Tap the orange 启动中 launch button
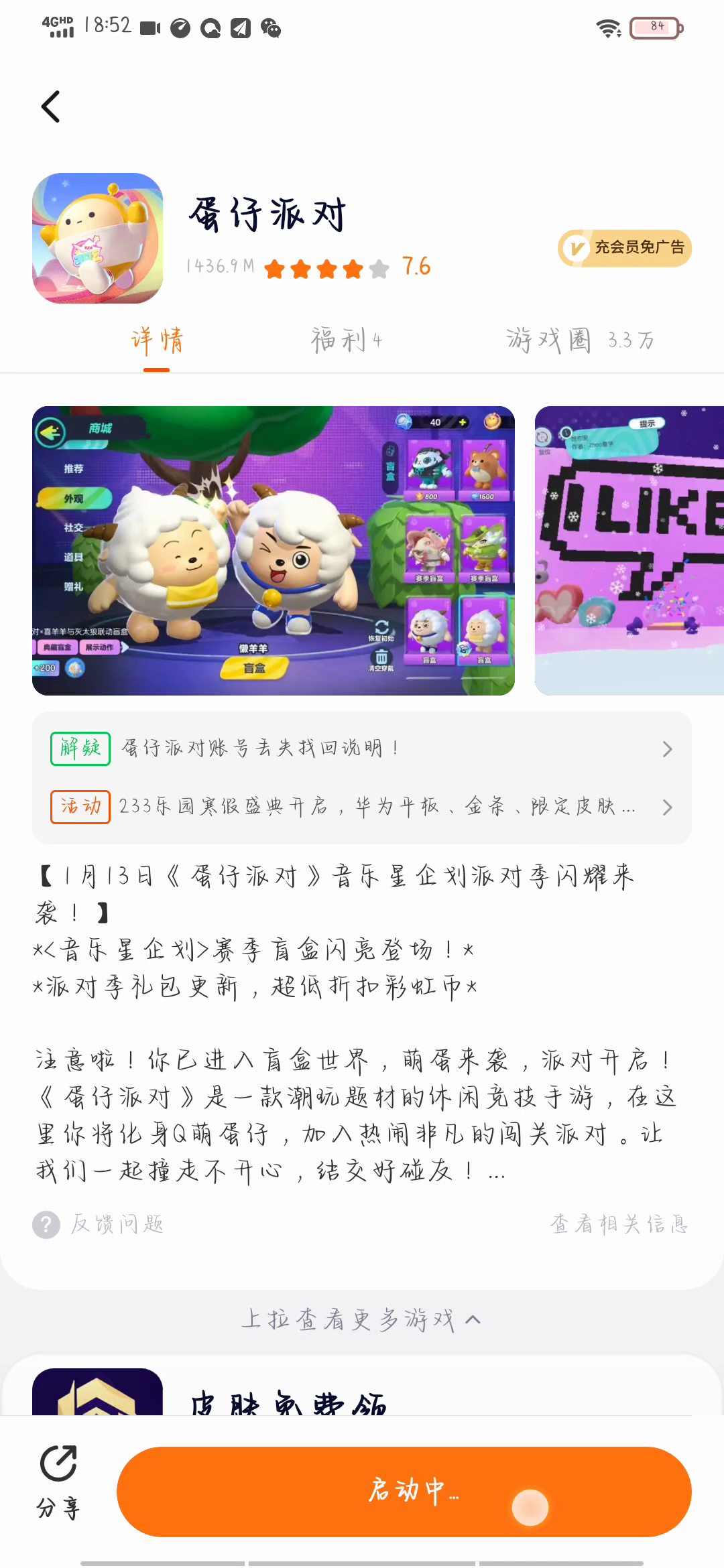The width and height of the screenshot is (724, 1568). point(404,1492)
